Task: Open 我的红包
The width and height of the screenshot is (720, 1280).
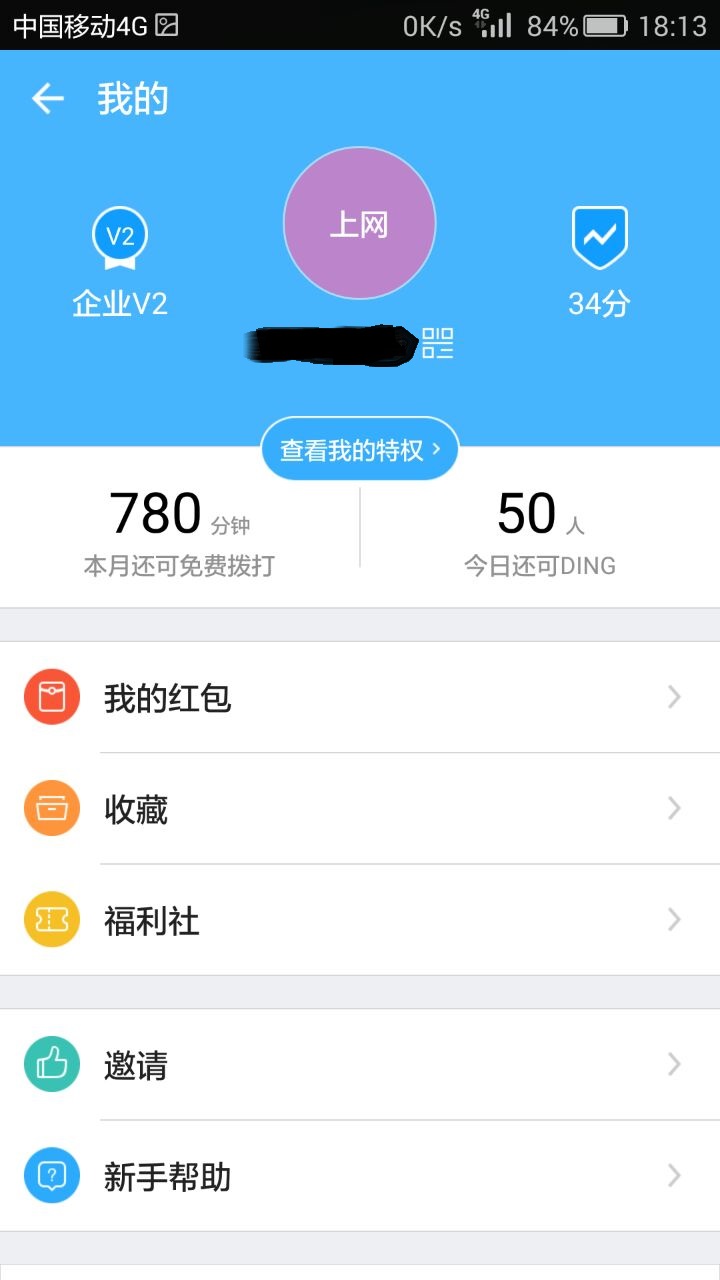Action: coord(360,697)
